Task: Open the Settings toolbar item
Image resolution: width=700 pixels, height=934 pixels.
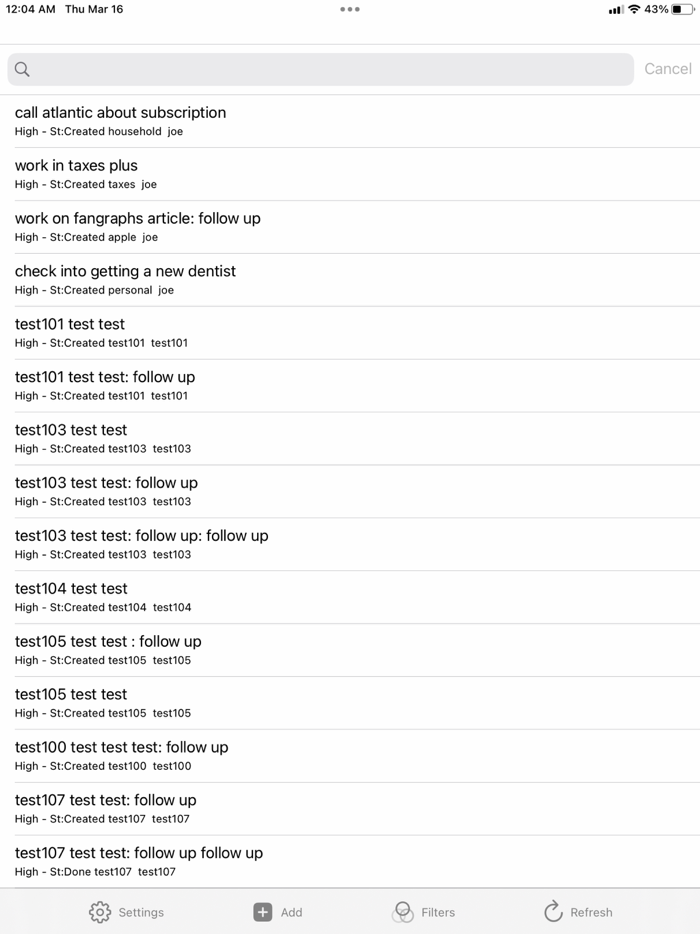Action: pos(126,912)
